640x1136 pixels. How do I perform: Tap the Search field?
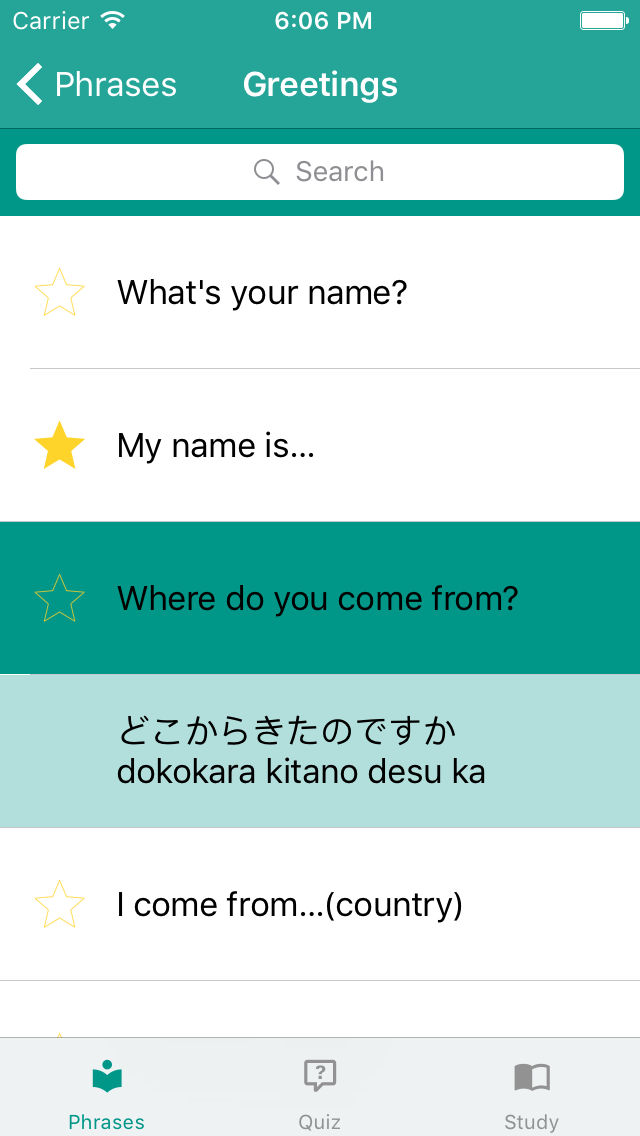[x=320, y=172]
